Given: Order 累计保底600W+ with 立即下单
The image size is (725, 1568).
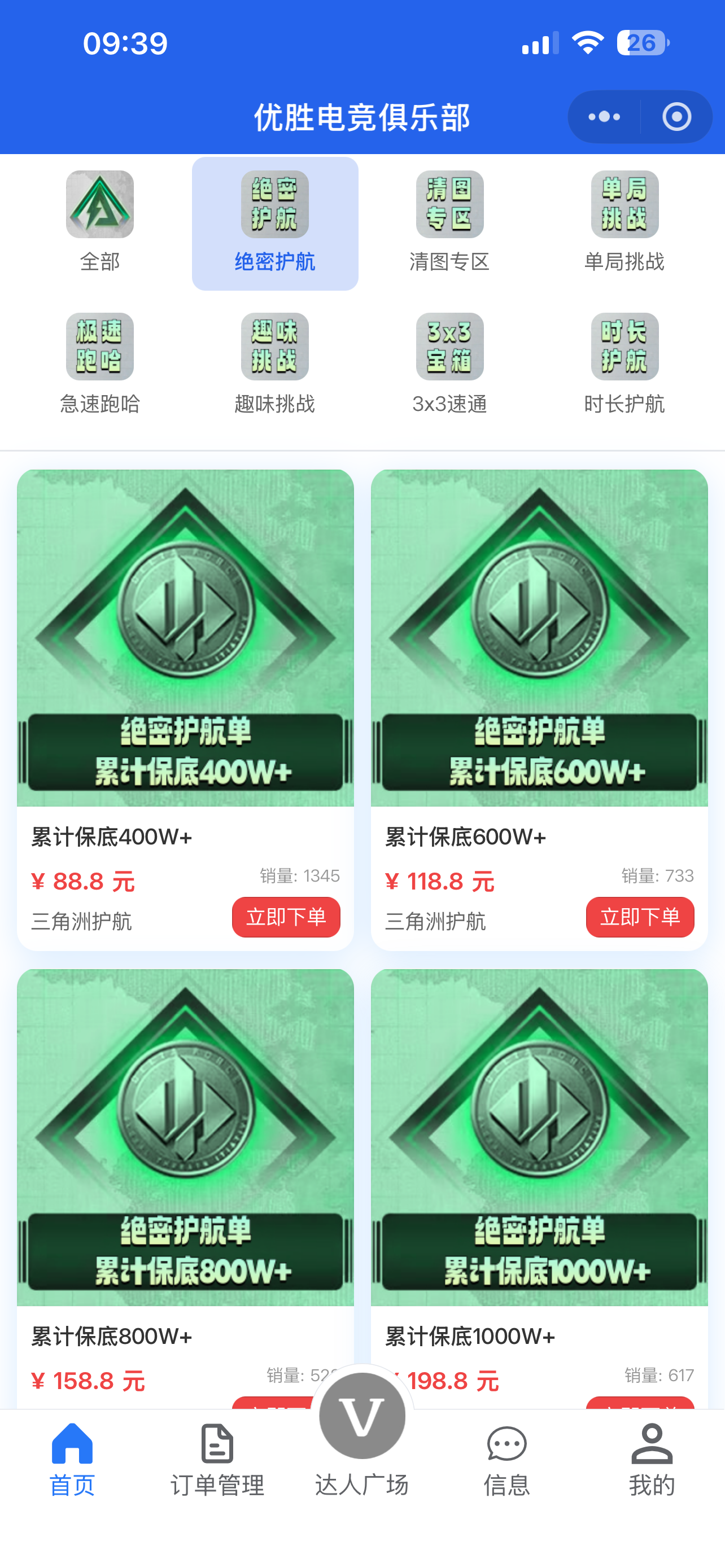Looking at the screenshot, I should 639,917.
